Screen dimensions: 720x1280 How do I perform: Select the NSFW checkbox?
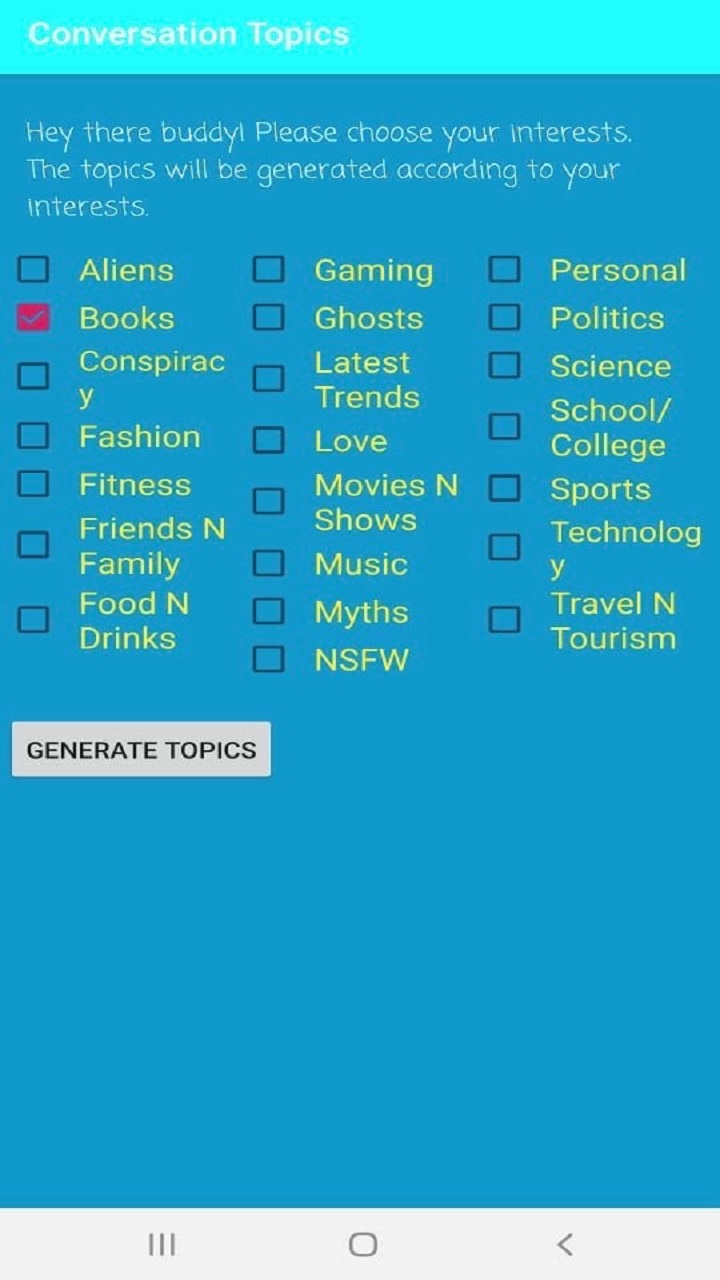coord(268,658)
